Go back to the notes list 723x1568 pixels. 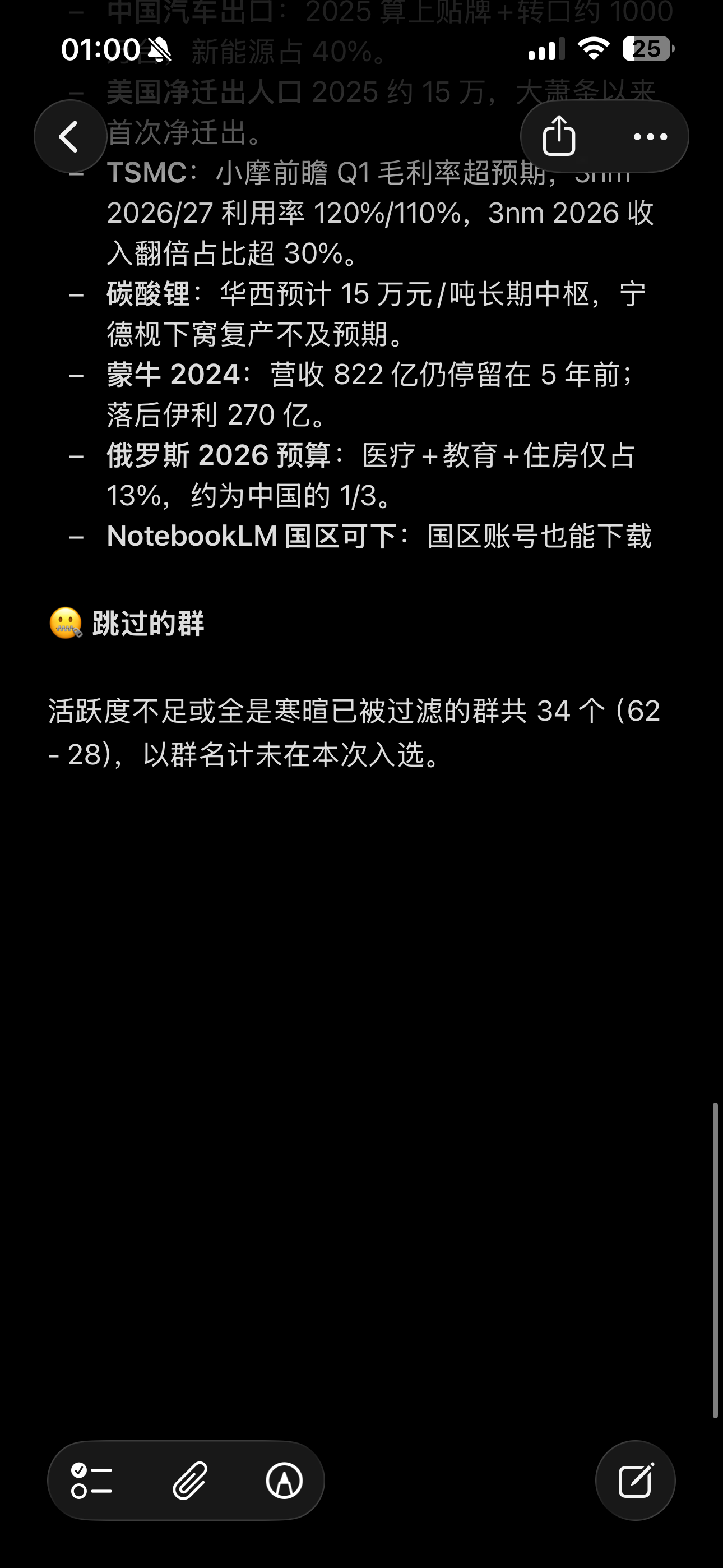point(71,136)
